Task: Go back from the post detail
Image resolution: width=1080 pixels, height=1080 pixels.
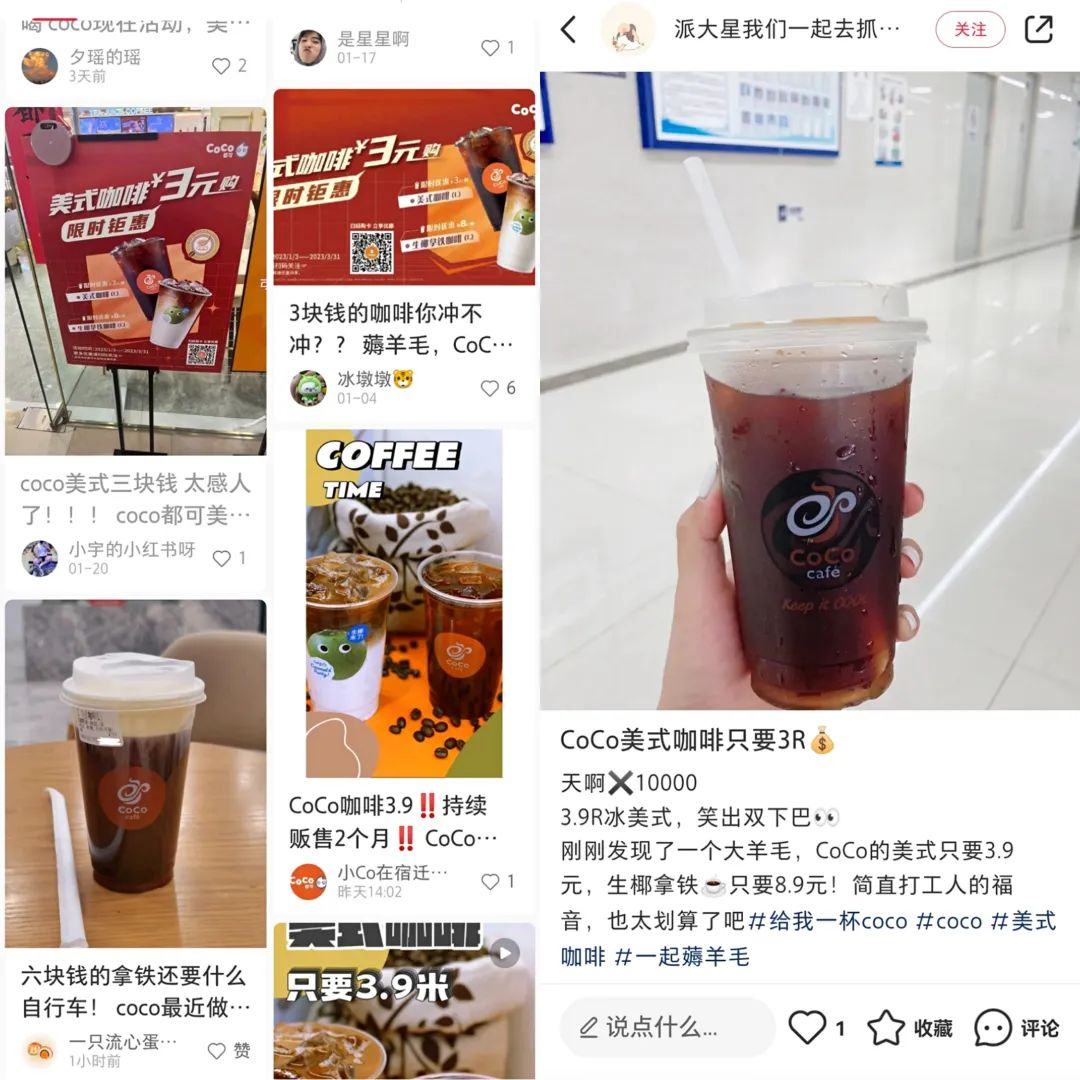Action: pos(568,30)
